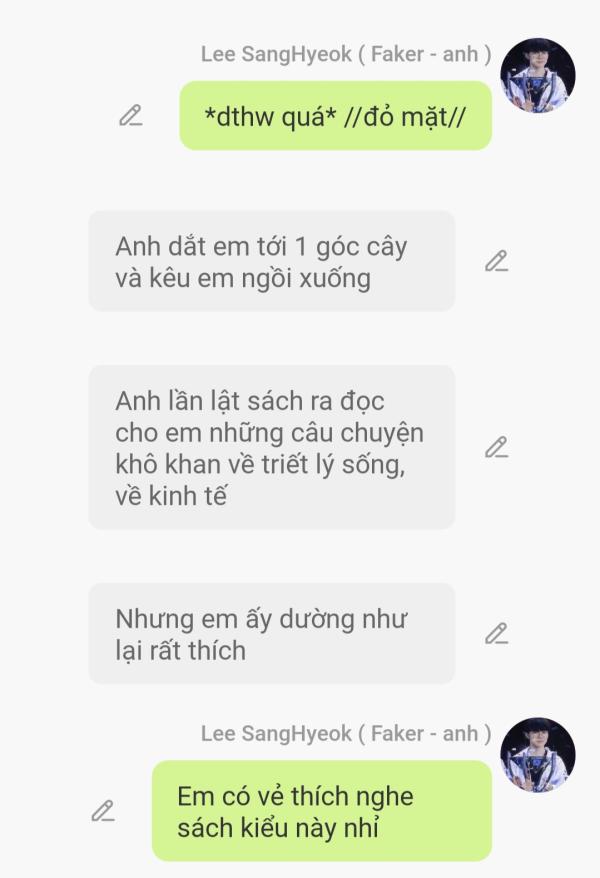
Task: Edit the "*dthw quá* //đỏ mặt//" message
Action: click(130, 115)
